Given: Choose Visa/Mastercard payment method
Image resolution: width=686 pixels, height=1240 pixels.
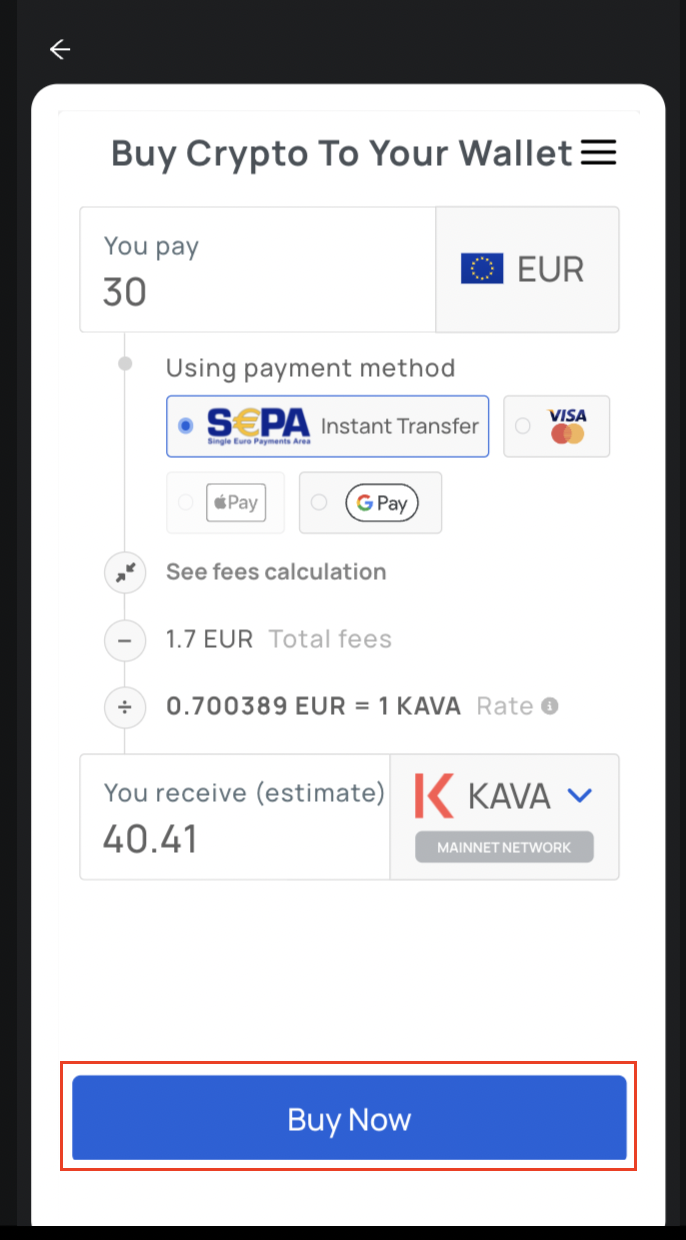Looking at the screenshot, I should pyautogui.click(x=556, y=426).
